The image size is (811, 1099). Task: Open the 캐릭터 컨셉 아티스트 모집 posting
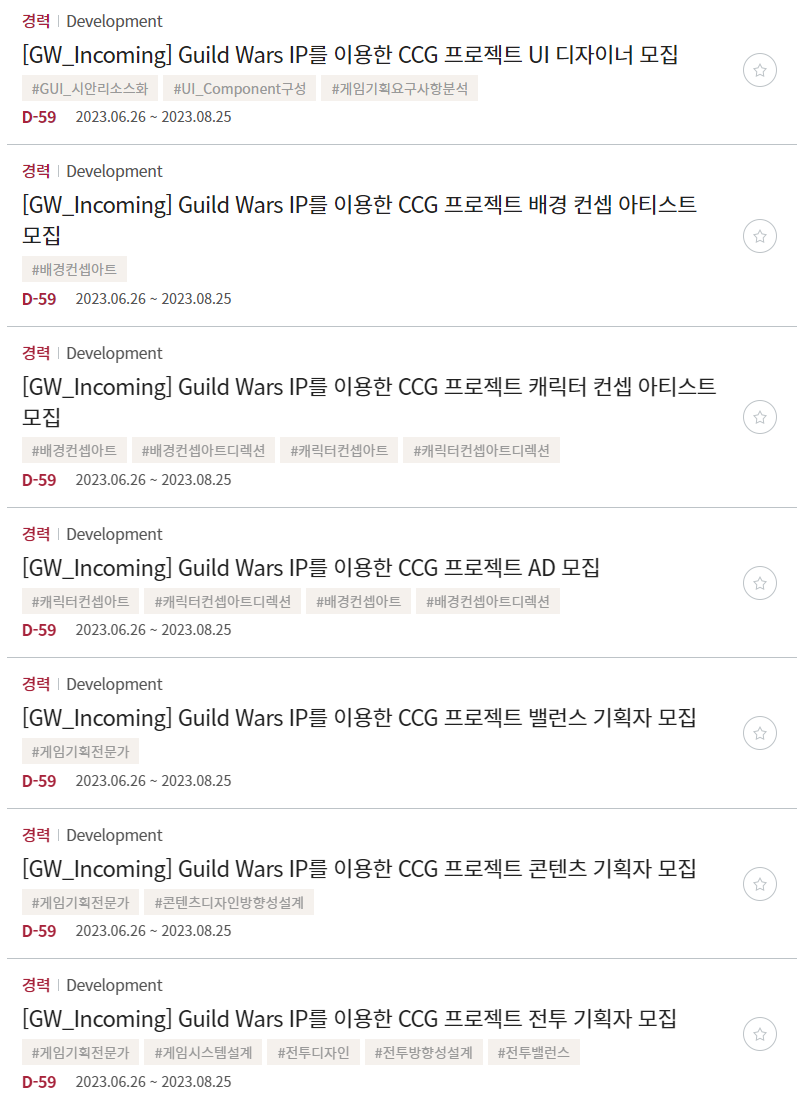point(369,388)
